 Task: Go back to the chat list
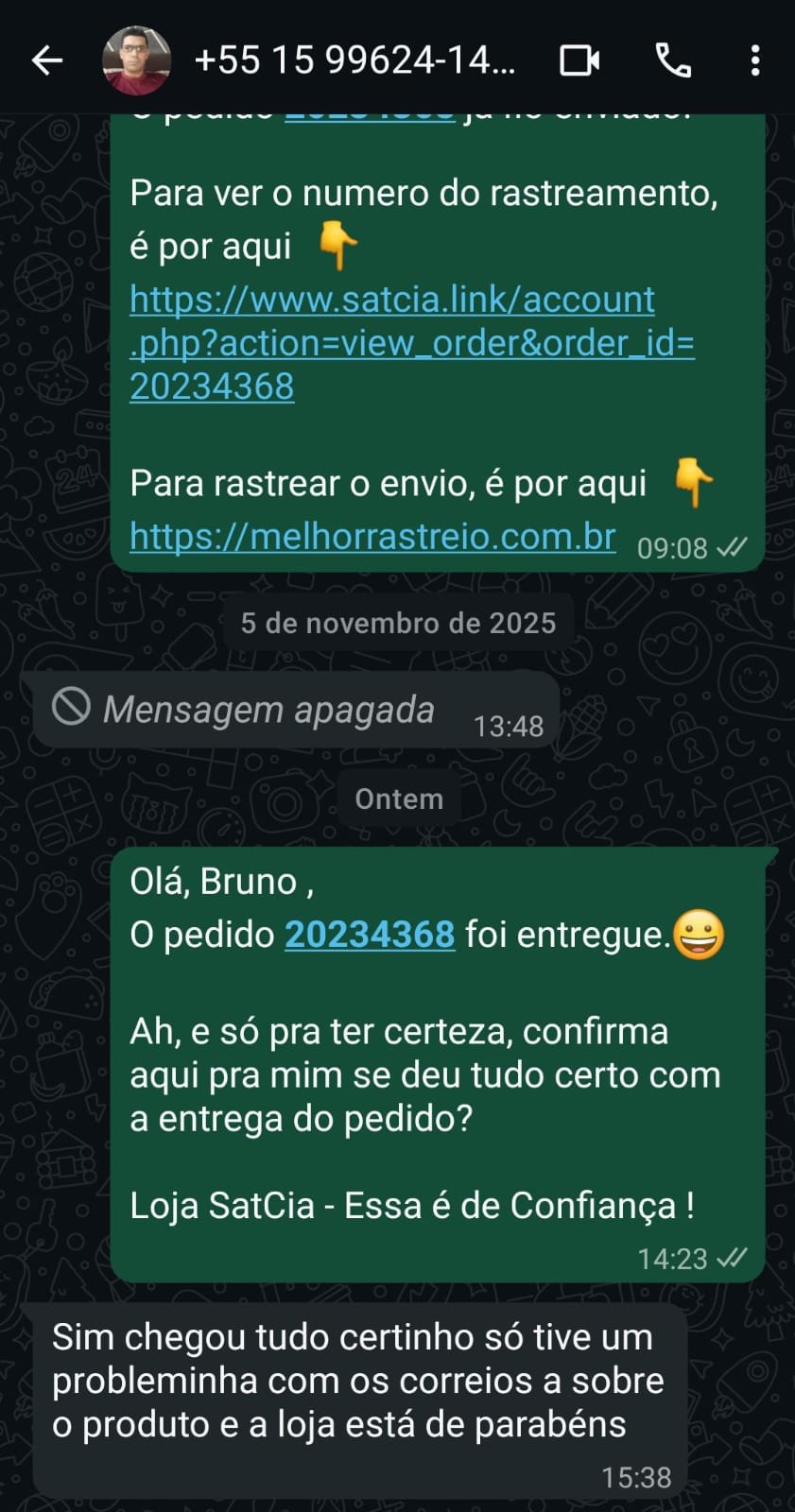point(46,61)
